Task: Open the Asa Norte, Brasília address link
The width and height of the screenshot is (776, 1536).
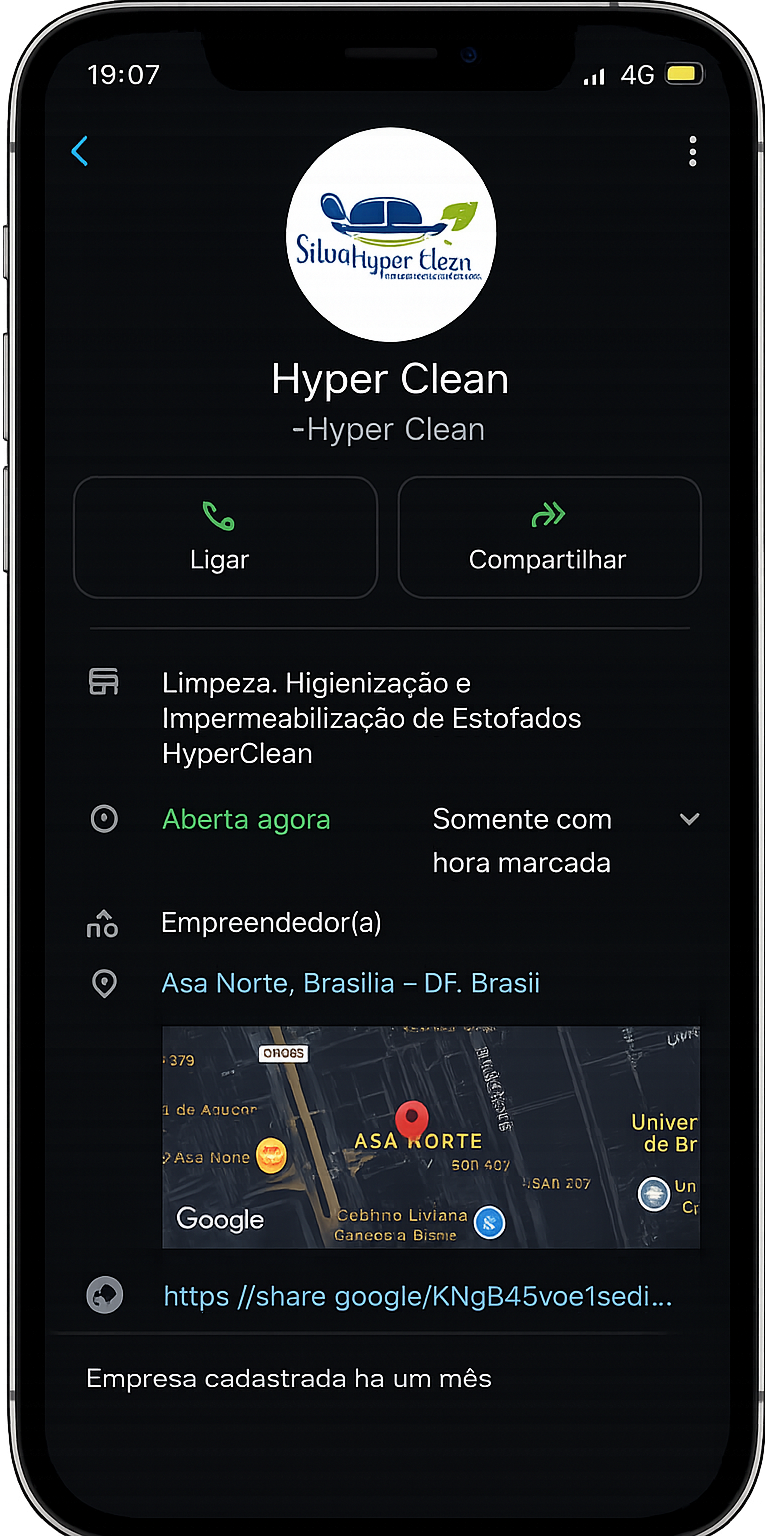Action: click(x=350, y=983)
